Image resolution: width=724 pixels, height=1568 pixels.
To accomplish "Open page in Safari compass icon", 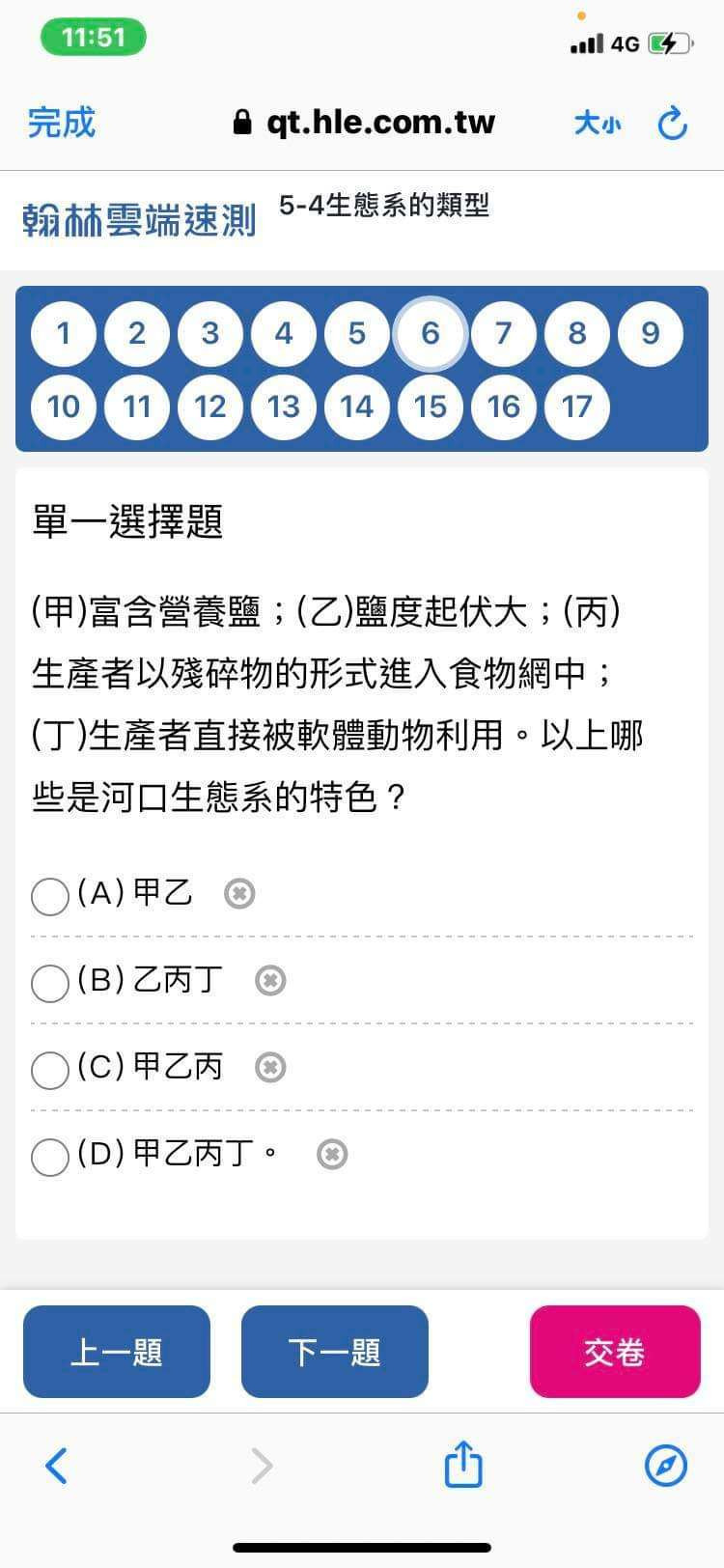I will pos(666,1466).
